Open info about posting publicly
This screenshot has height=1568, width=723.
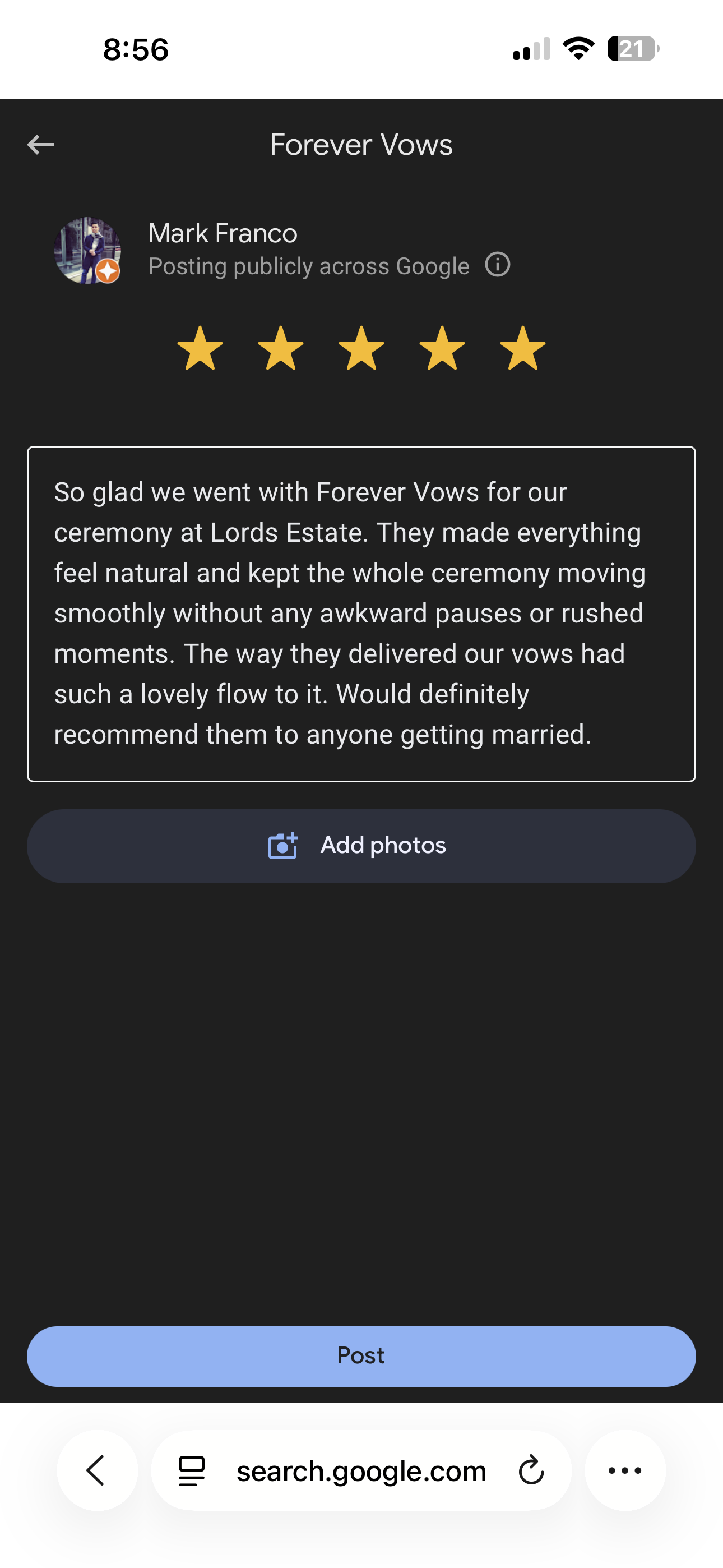point(497,265)
